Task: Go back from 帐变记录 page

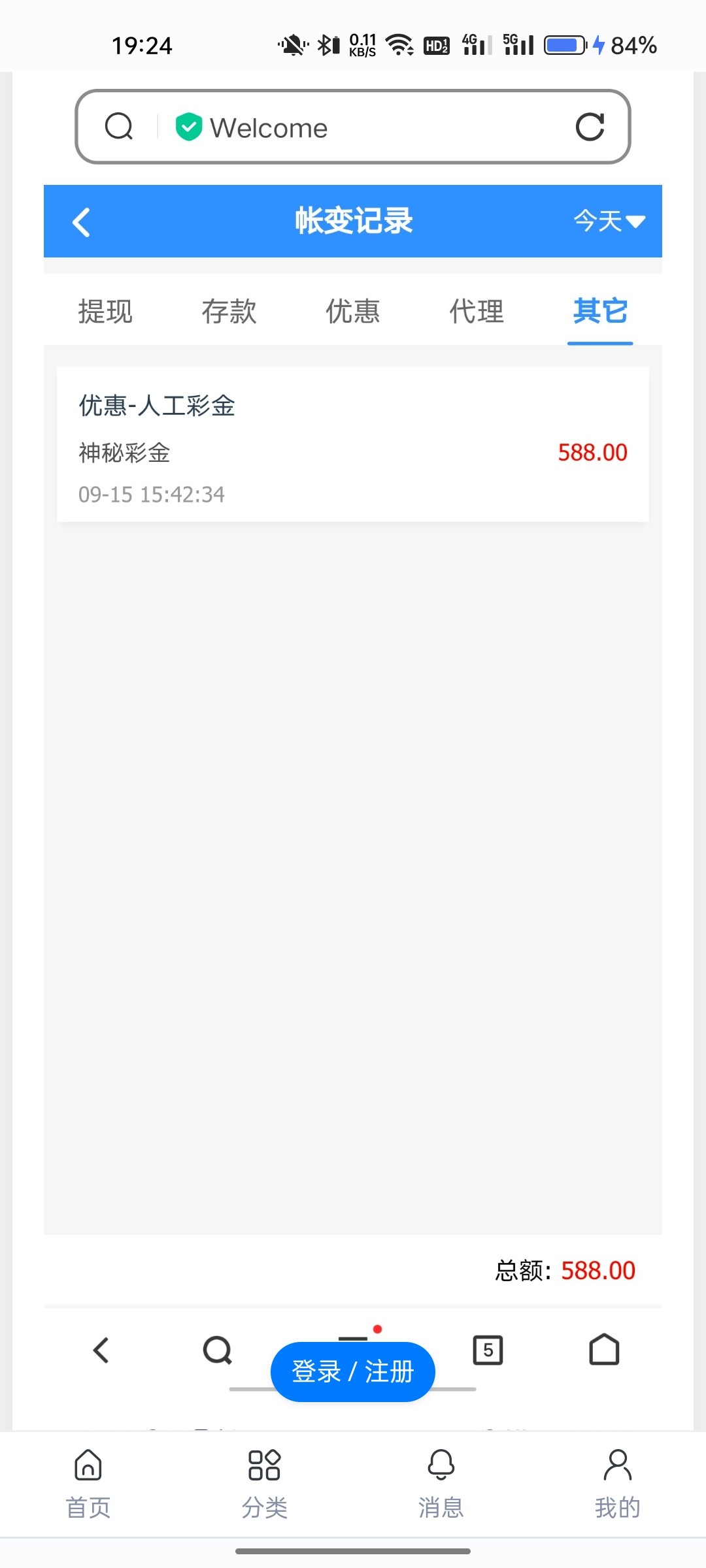Action: tap(82, 222)
